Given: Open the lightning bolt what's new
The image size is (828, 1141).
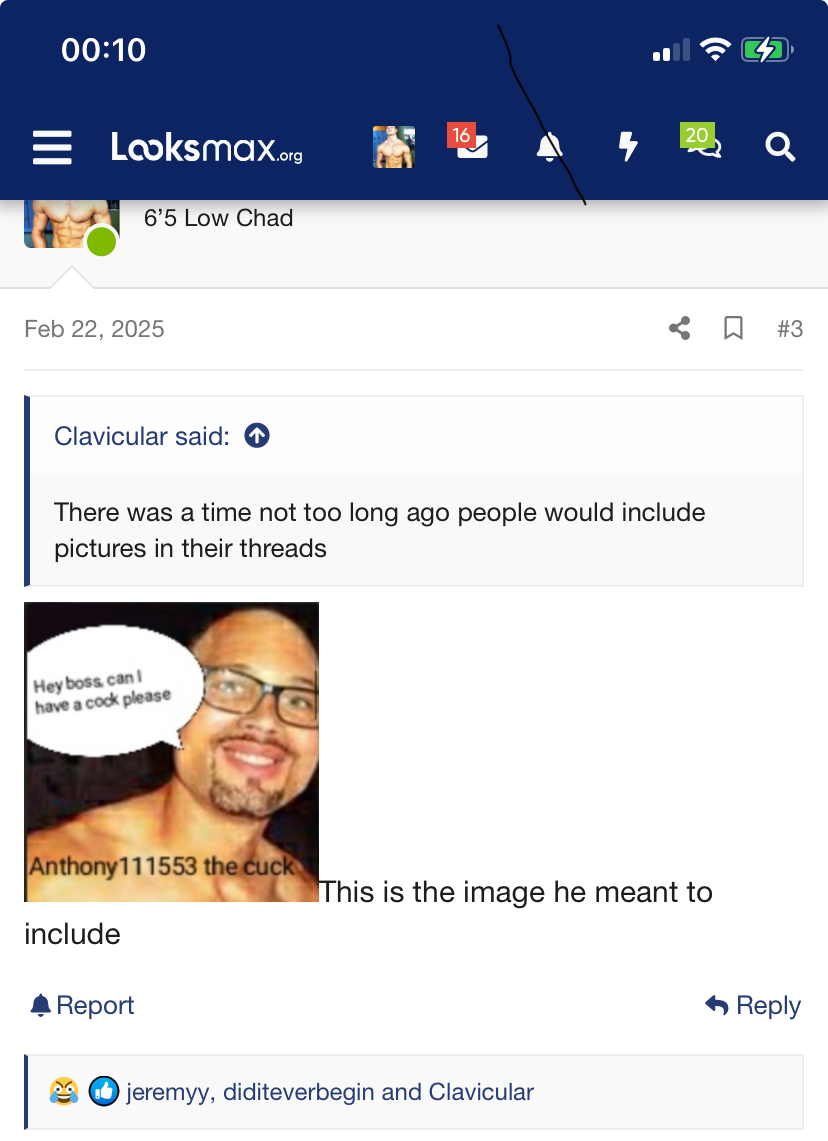Looking at the screenshot, I should 627,147.
